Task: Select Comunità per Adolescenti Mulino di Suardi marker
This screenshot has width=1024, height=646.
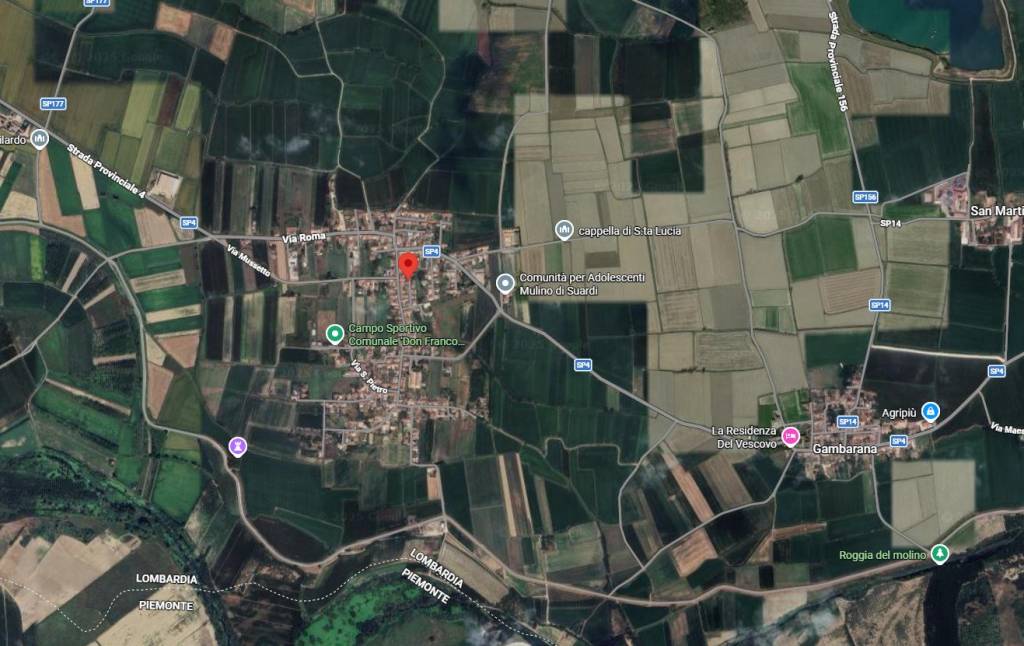Action: pos(506,283)
